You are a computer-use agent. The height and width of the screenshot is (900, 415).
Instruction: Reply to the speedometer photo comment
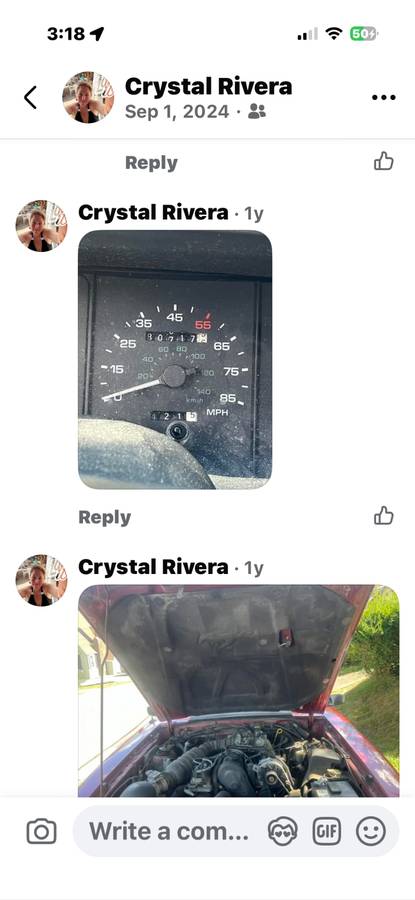[x=104, y=517]
